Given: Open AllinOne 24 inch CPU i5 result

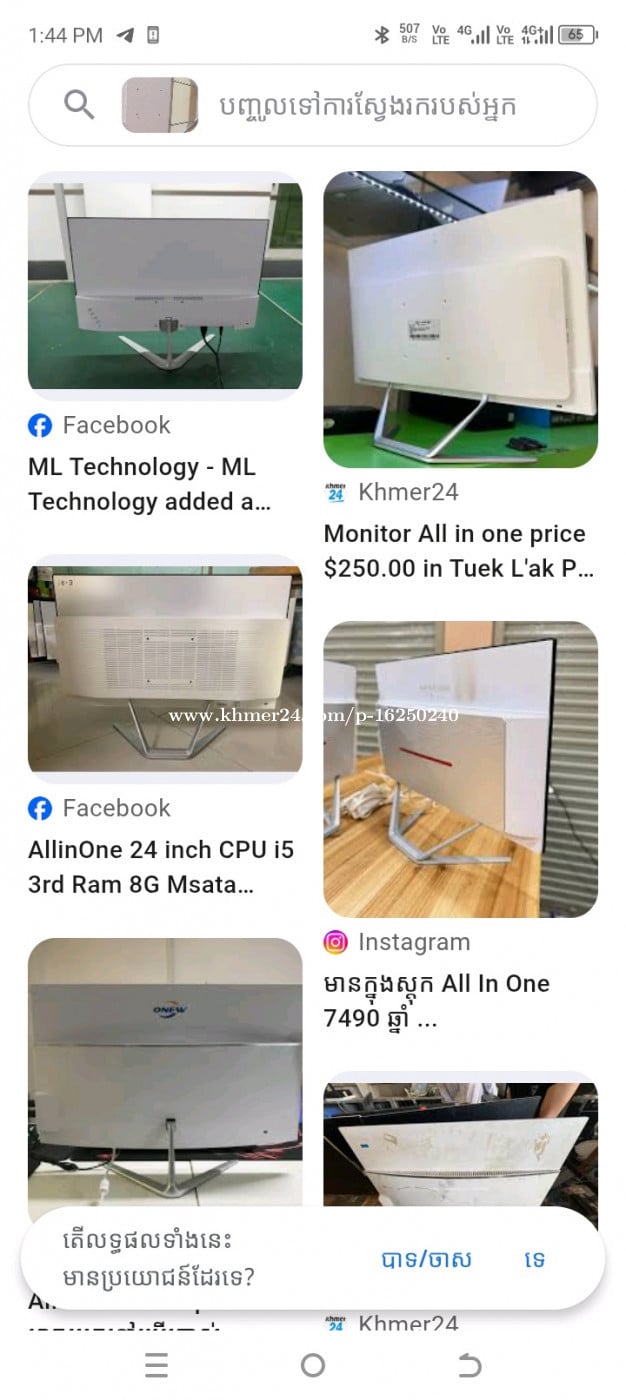Looking at the screenshot, I should tap(160, 867).
